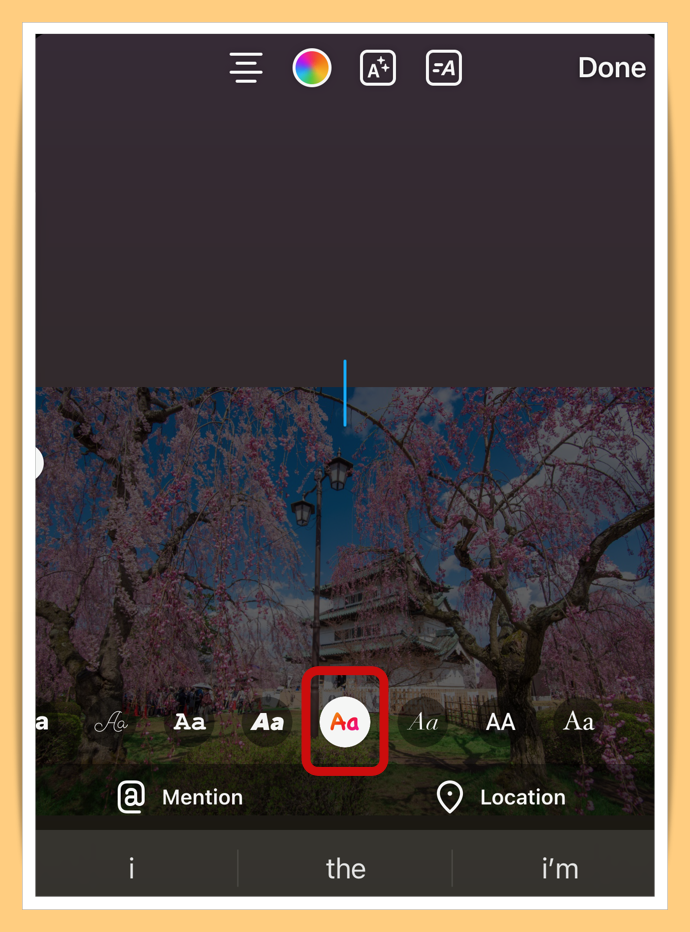This screenshot has width=690, height=932.
Task: Change the text alignment
Action: click(245, 68)
